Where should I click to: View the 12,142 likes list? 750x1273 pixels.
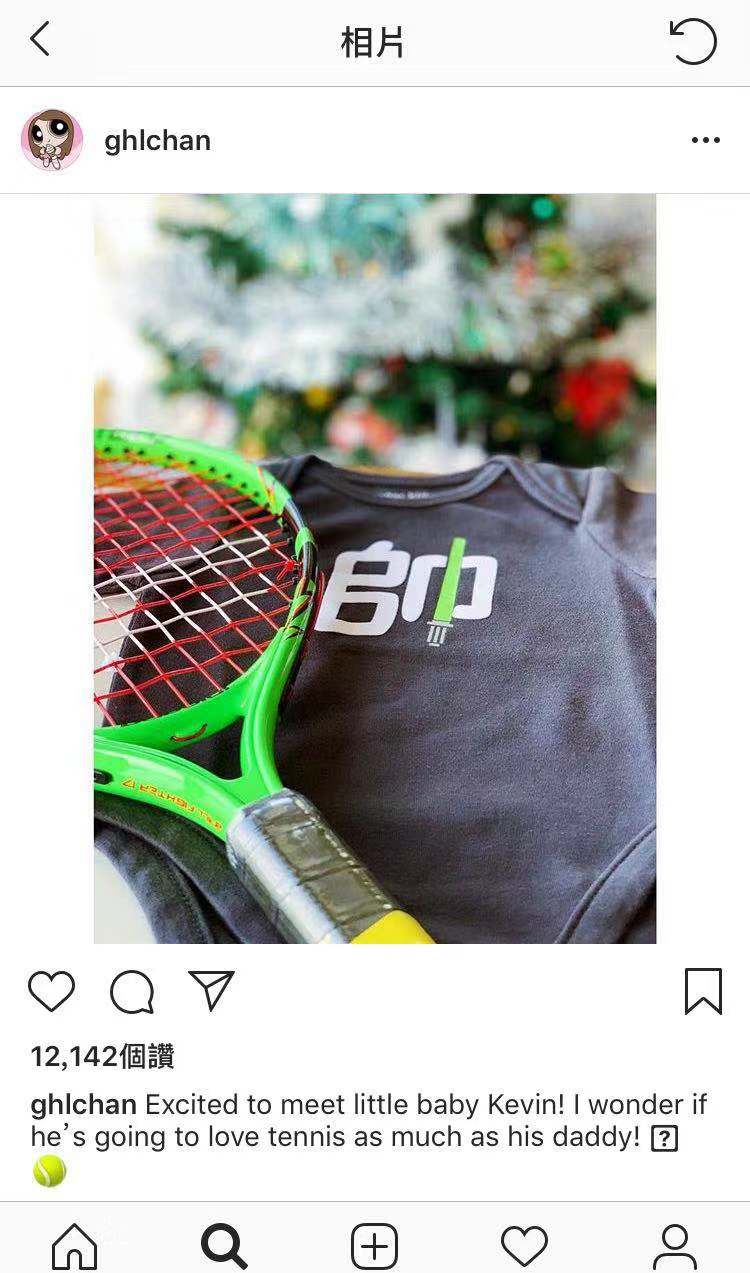pos(103,1056)
